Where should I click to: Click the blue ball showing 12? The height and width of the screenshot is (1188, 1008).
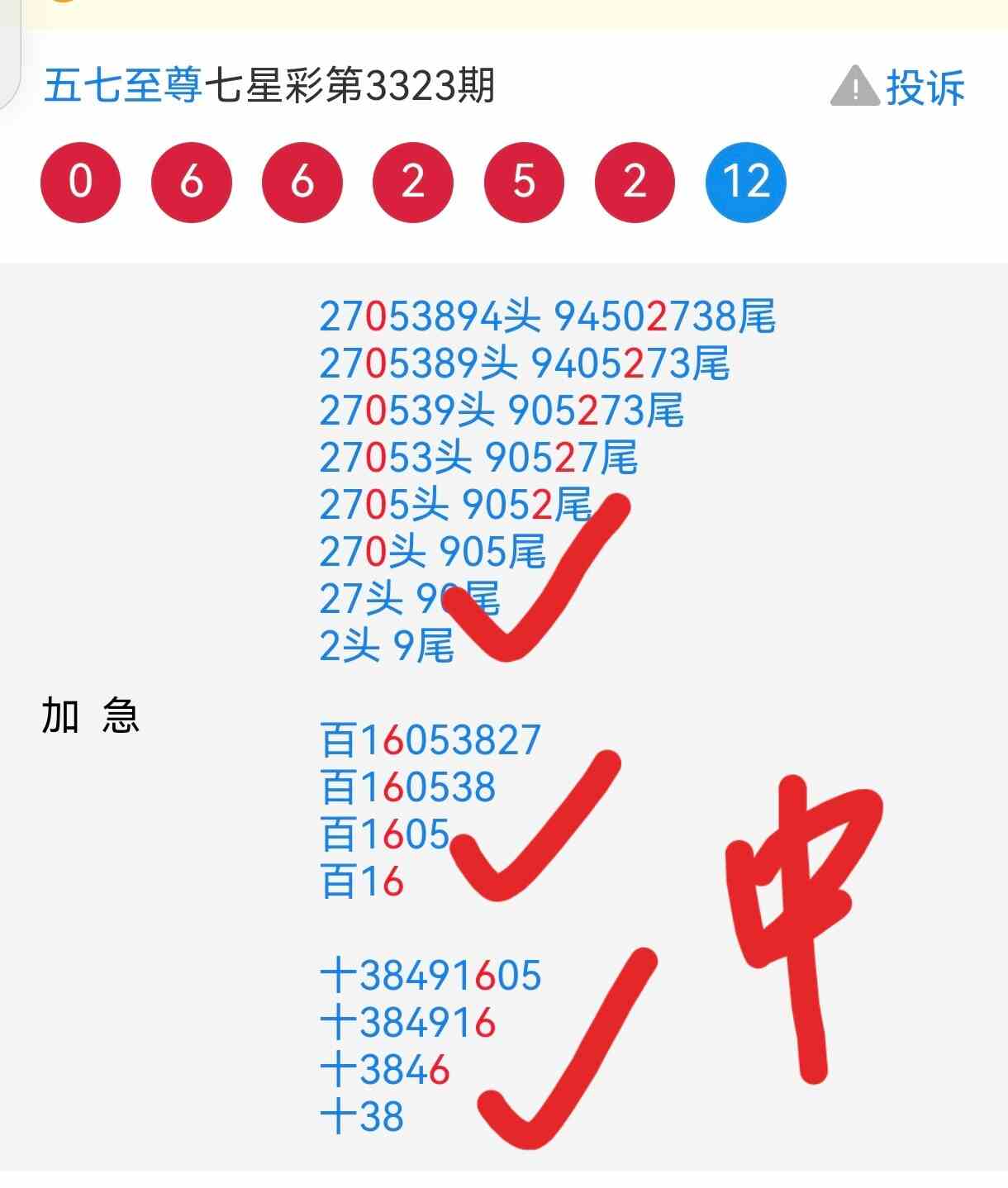click(744, 181)
